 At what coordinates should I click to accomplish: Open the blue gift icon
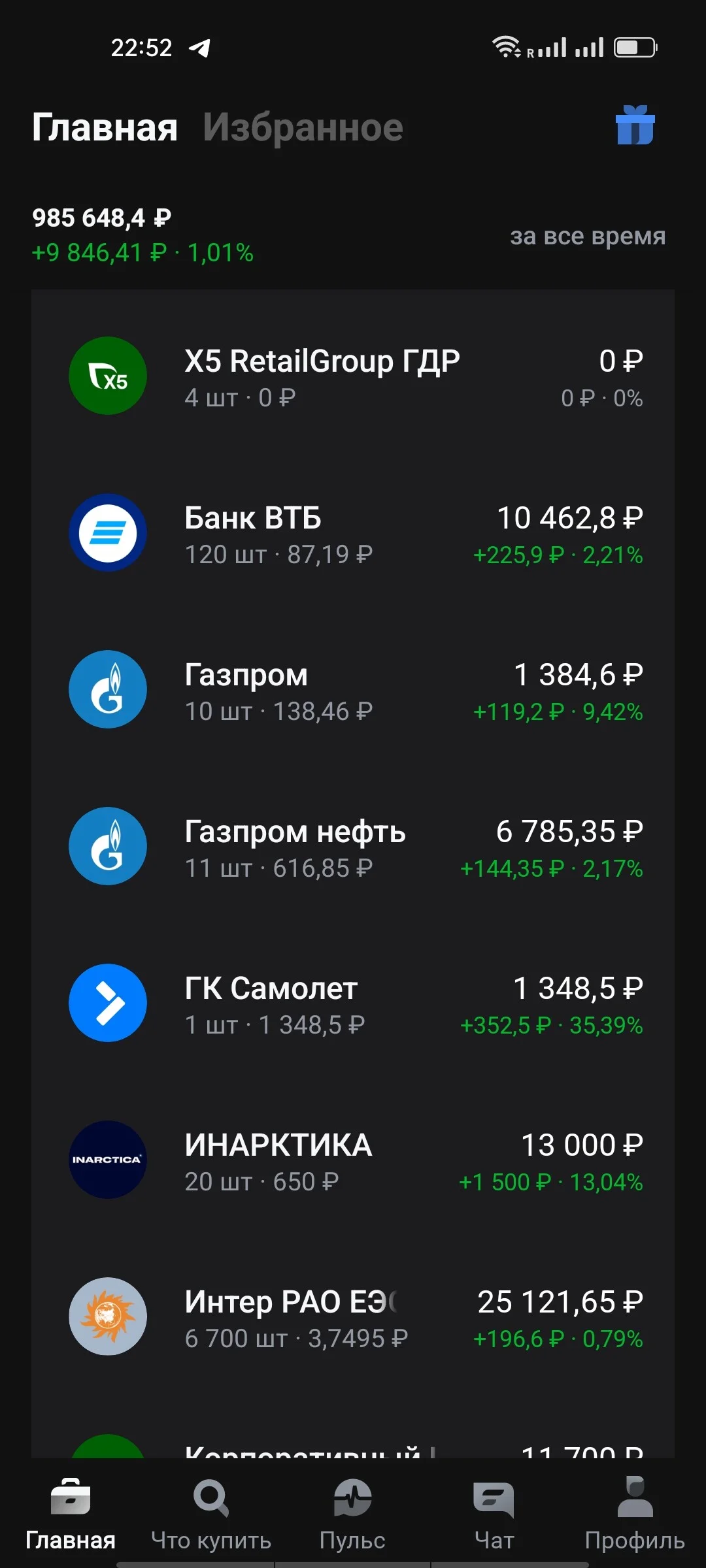point(635,125)
